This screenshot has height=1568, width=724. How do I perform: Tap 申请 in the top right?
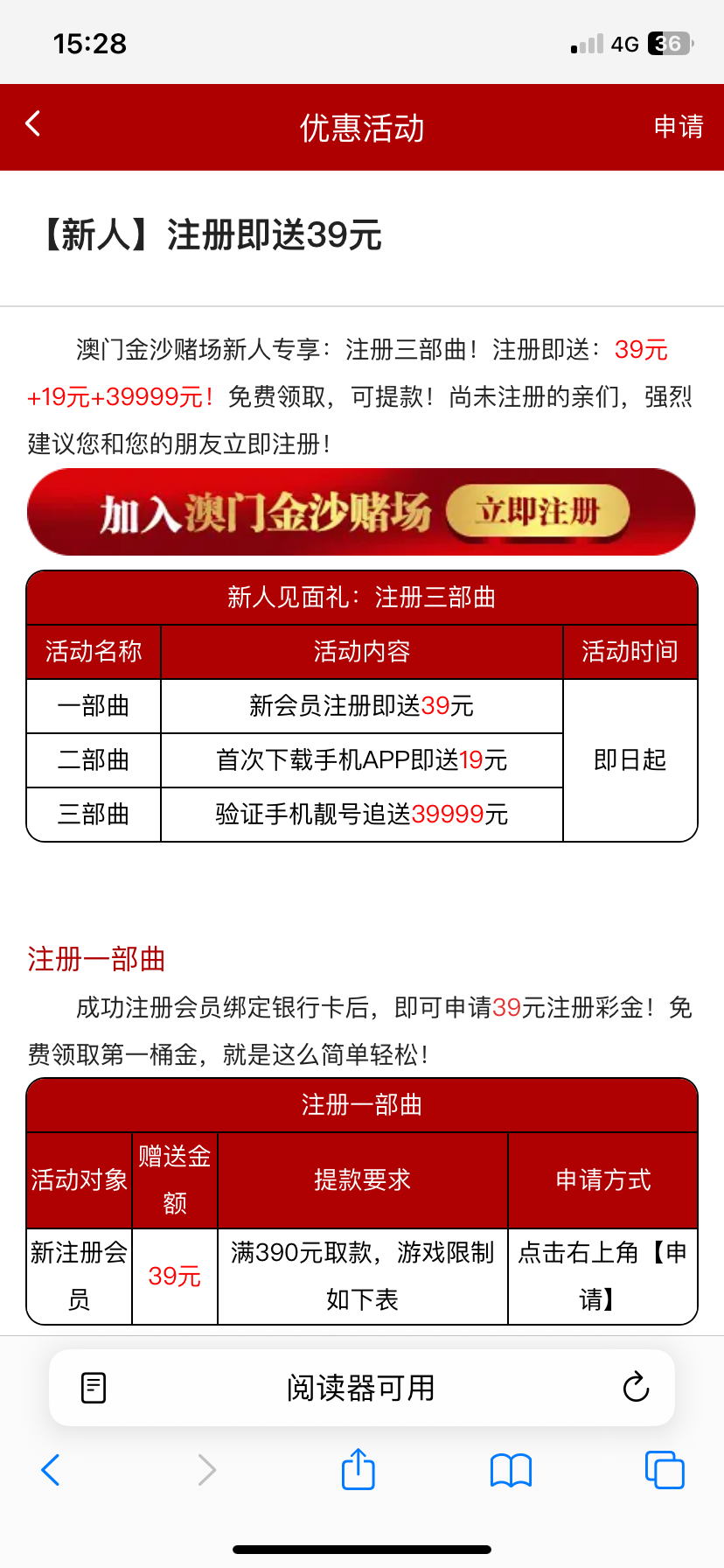click(679, 127)
